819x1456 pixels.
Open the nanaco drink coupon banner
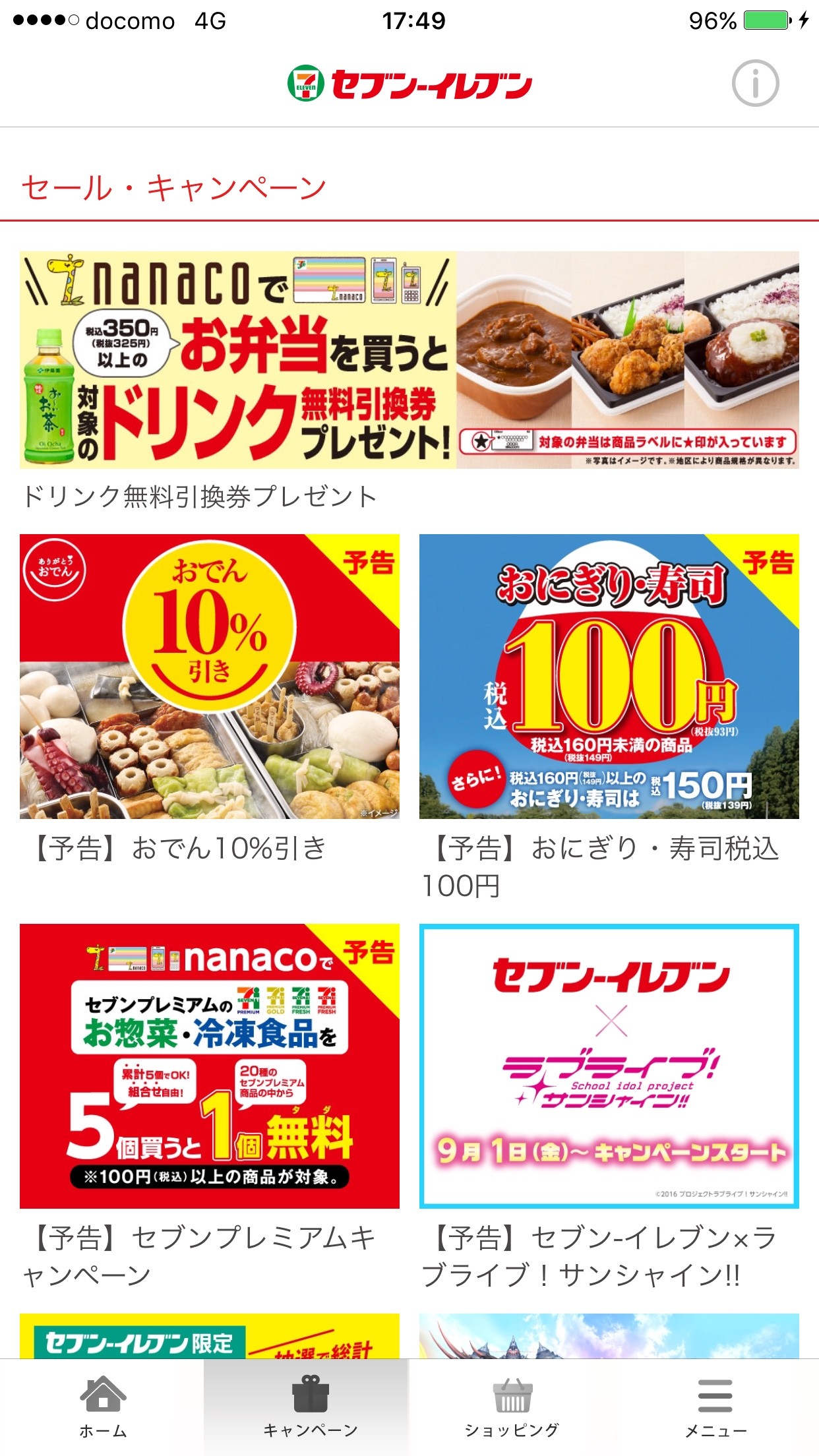tap(409, 360)
